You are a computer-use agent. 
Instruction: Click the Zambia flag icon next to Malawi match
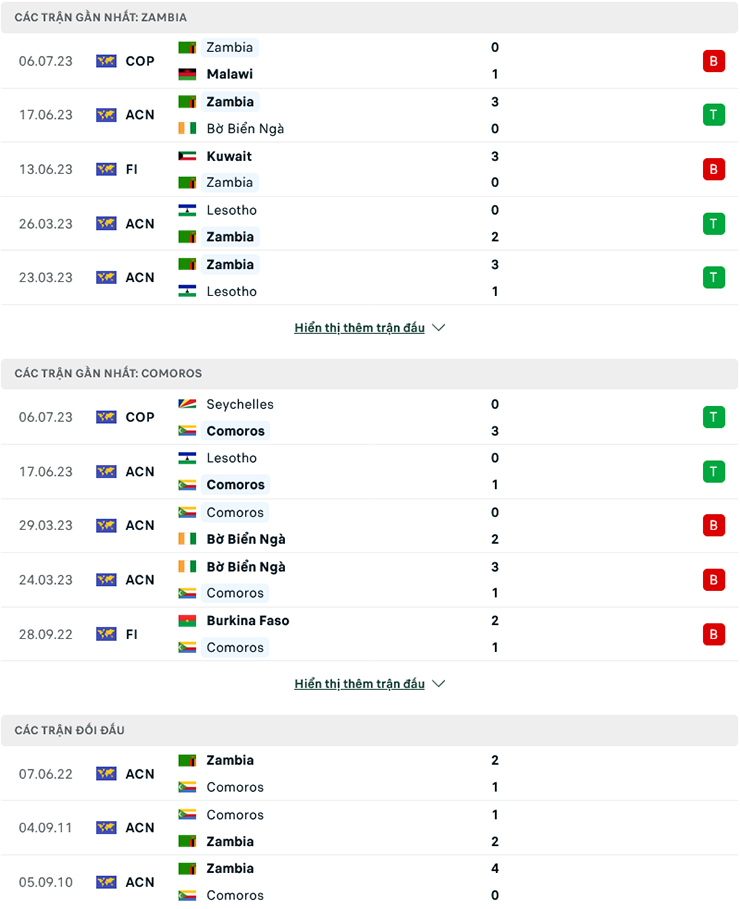pos(188,47)
